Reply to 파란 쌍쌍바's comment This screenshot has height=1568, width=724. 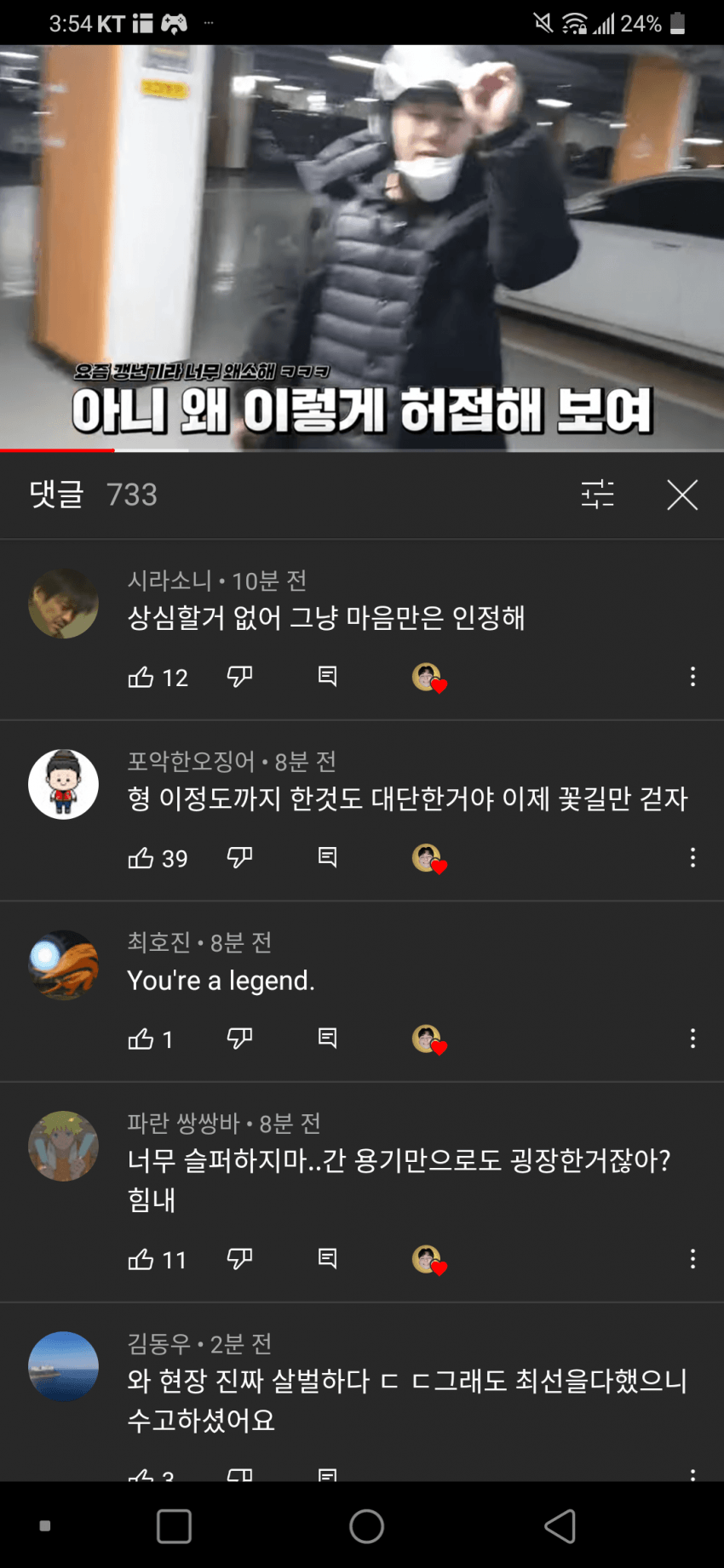point(327,1258)
